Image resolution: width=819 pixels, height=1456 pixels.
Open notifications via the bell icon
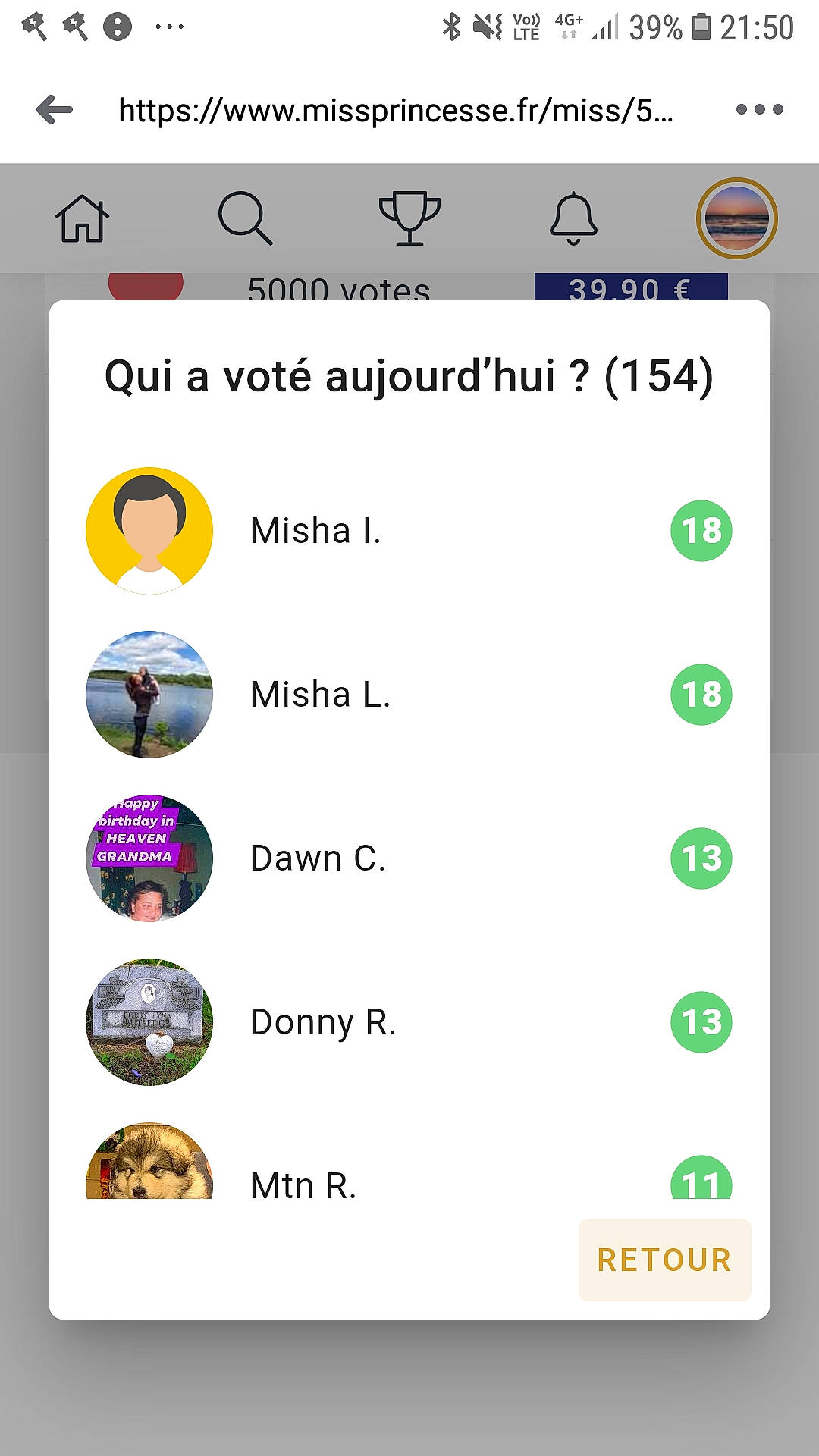click(573, 220)
